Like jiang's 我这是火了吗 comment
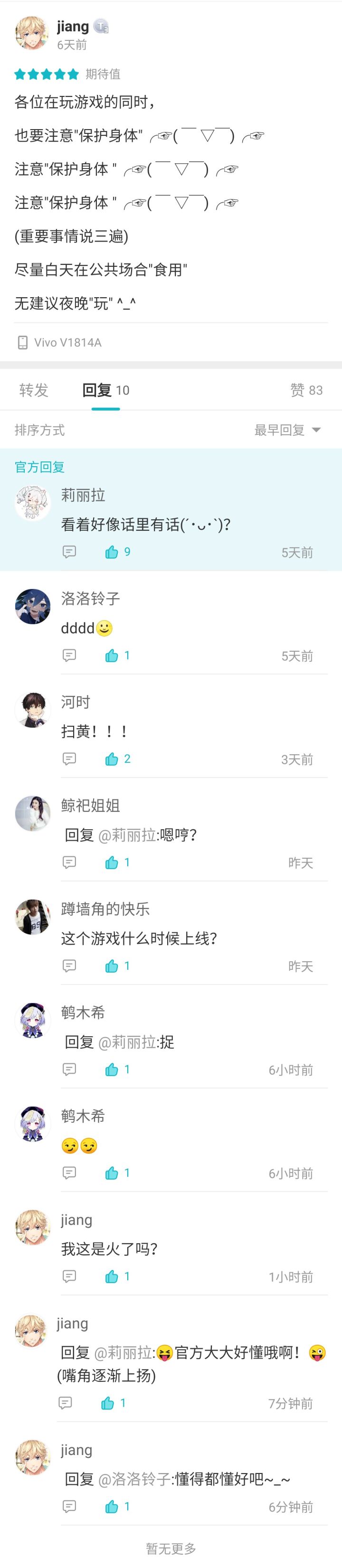Viewport: 342px width, 1568px height. (x=112, y=1276)
